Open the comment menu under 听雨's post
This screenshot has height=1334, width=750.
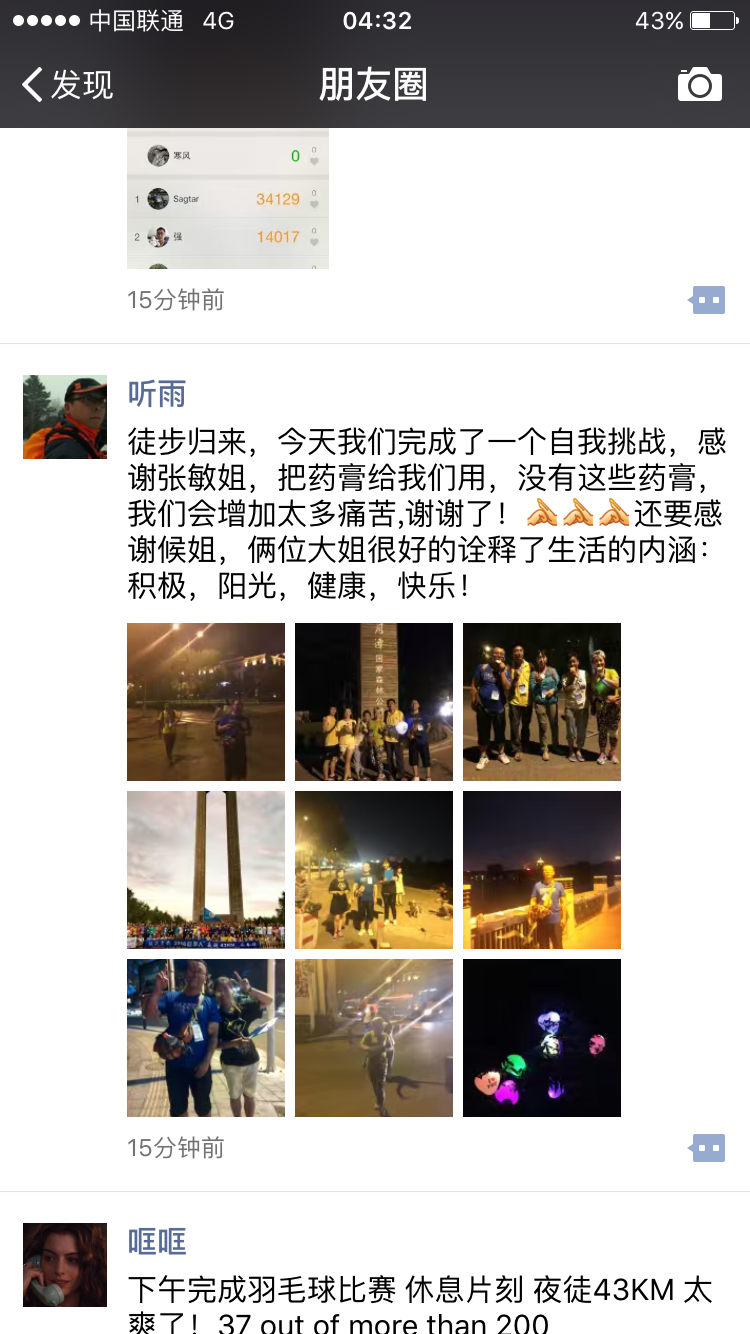coord(709,1147)
